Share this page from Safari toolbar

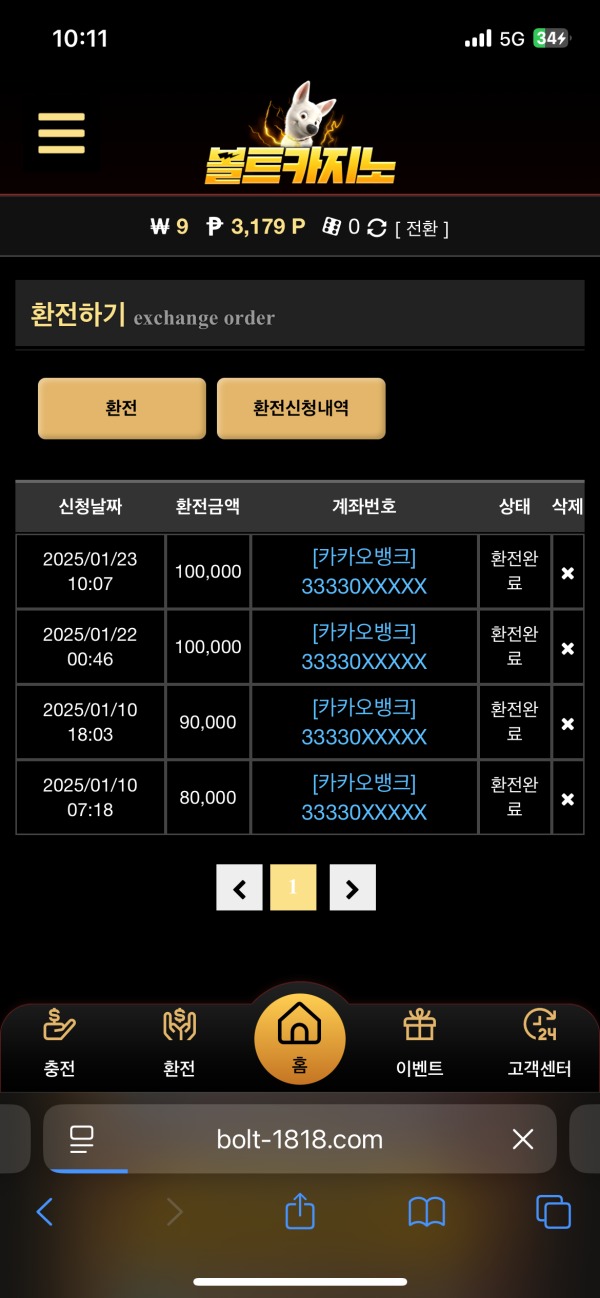[x=300, y=1212]
